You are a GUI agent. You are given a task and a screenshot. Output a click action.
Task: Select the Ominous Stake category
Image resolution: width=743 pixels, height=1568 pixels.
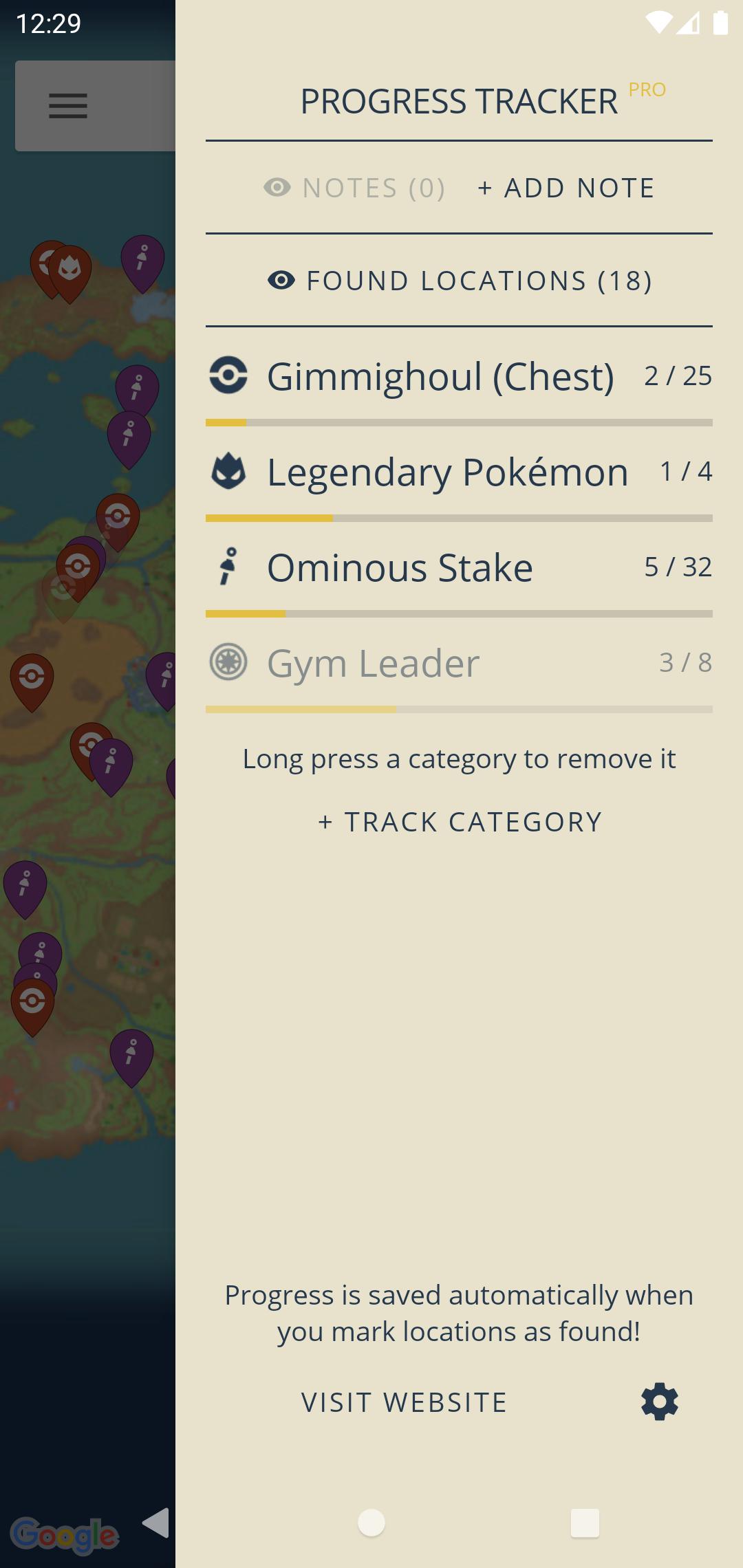coord(459,567)
